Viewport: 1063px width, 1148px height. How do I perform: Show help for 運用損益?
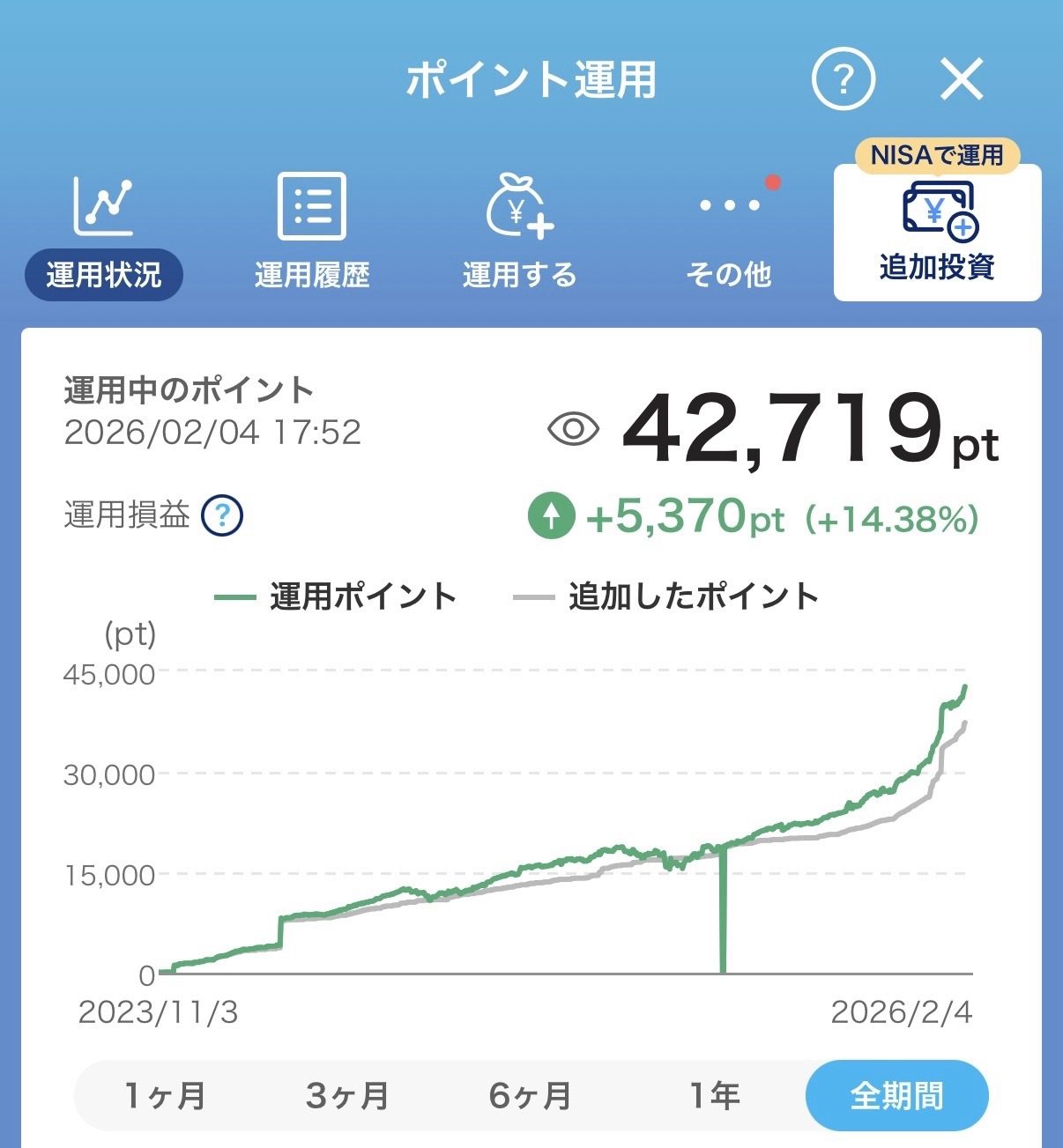222,515
